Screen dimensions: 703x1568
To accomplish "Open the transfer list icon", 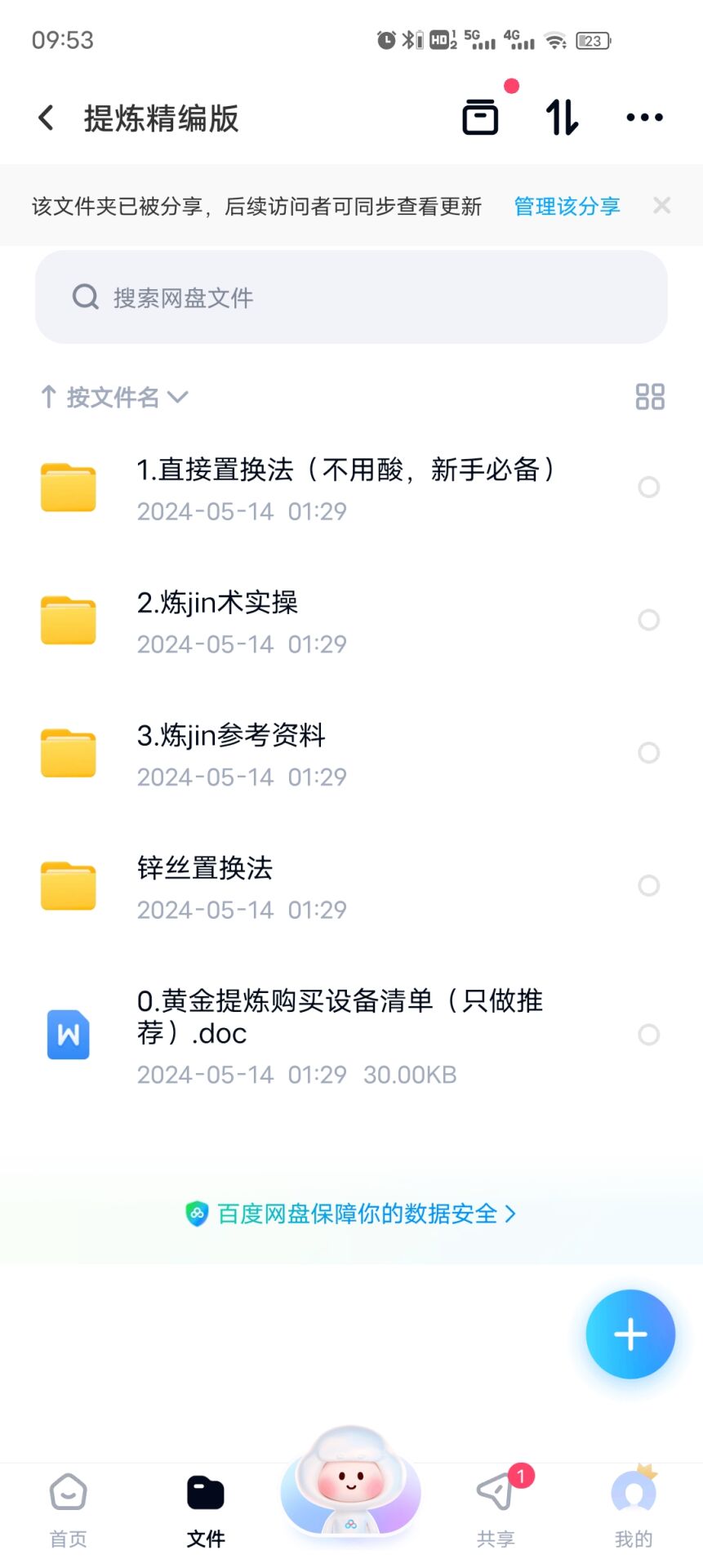I will tap(480, 116).
